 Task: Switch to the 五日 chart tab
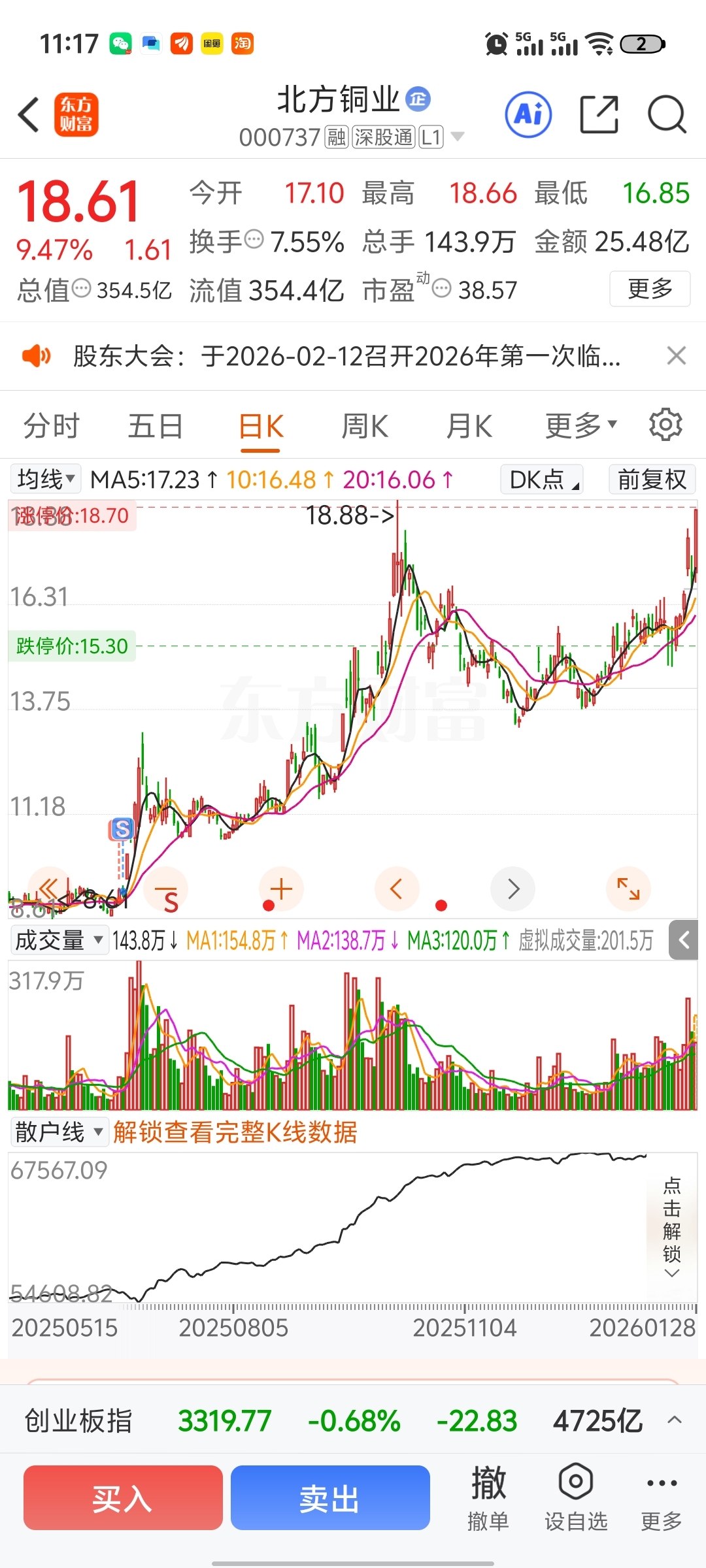pyautogui.click(x=156, y=427)
